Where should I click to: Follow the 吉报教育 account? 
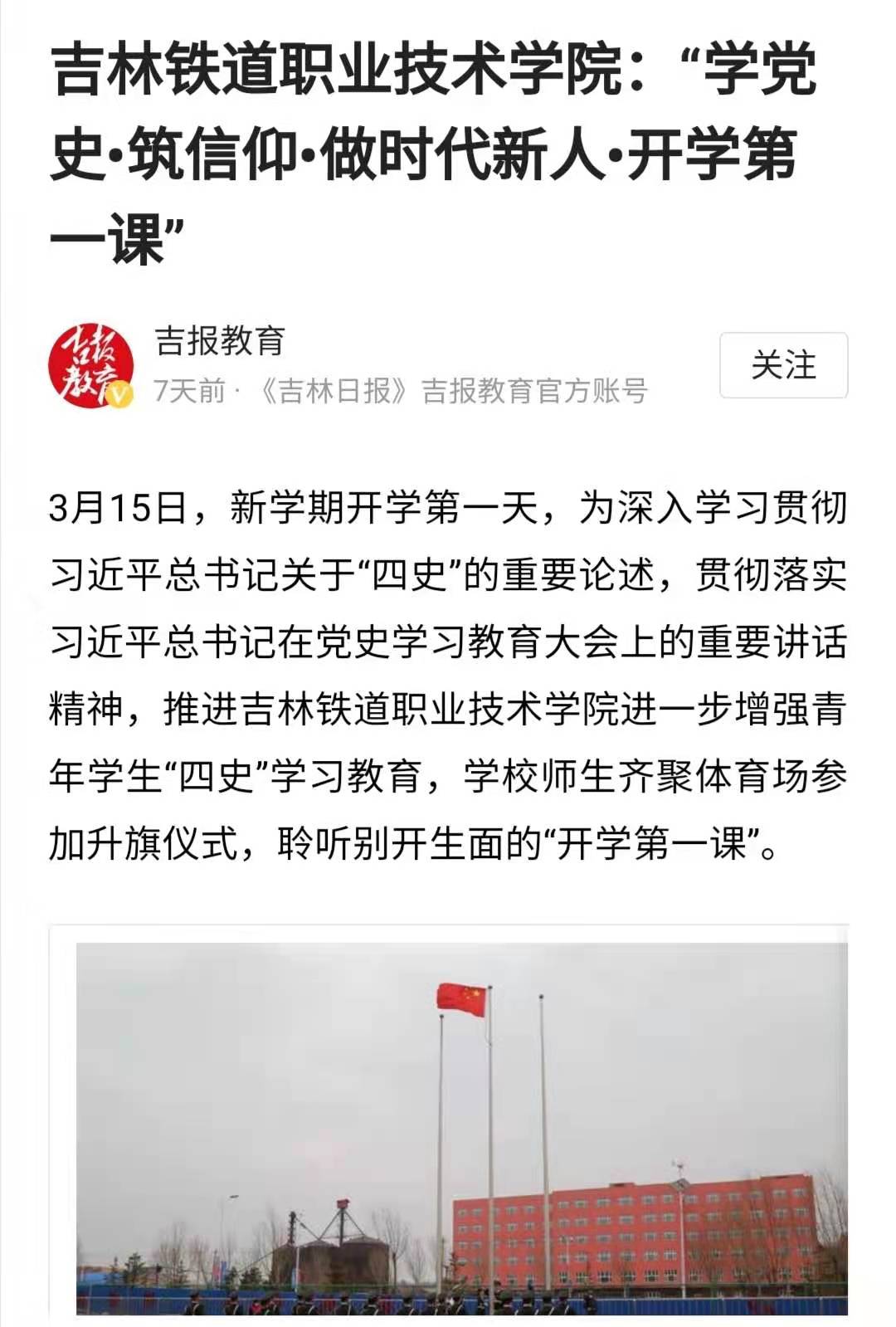(x=783, y=365)
